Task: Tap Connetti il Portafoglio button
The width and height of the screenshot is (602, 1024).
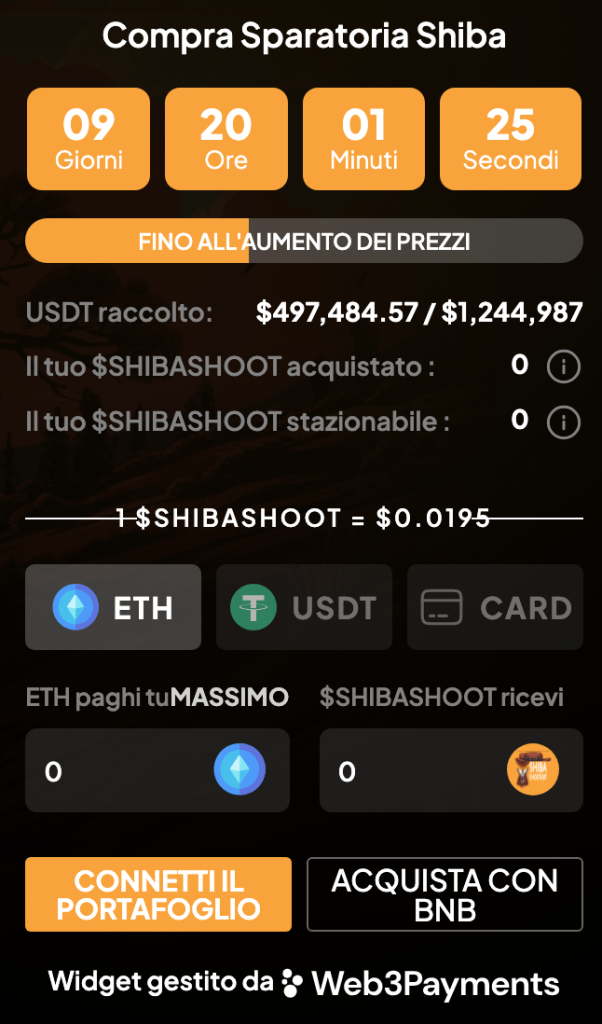Action: [159, 894]
